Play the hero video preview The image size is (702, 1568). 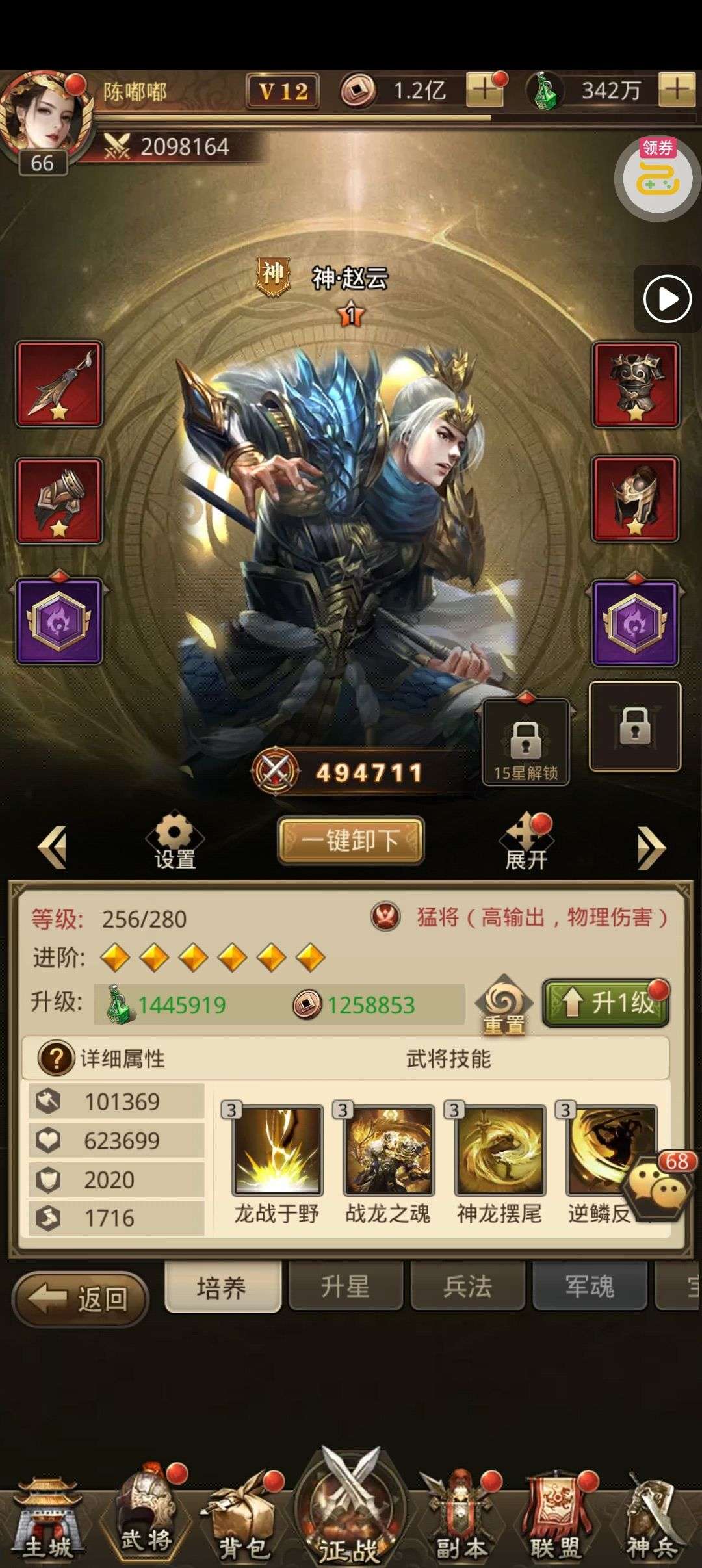click(667, 299)
